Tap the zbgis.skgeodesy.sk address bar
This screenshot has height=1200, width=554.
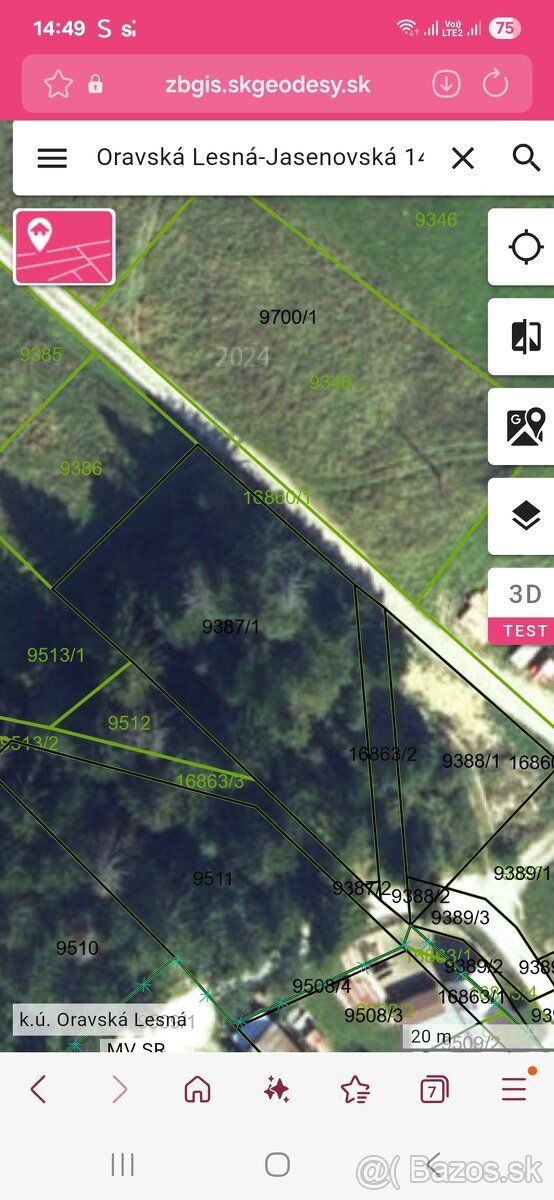[x=268, y=85]
